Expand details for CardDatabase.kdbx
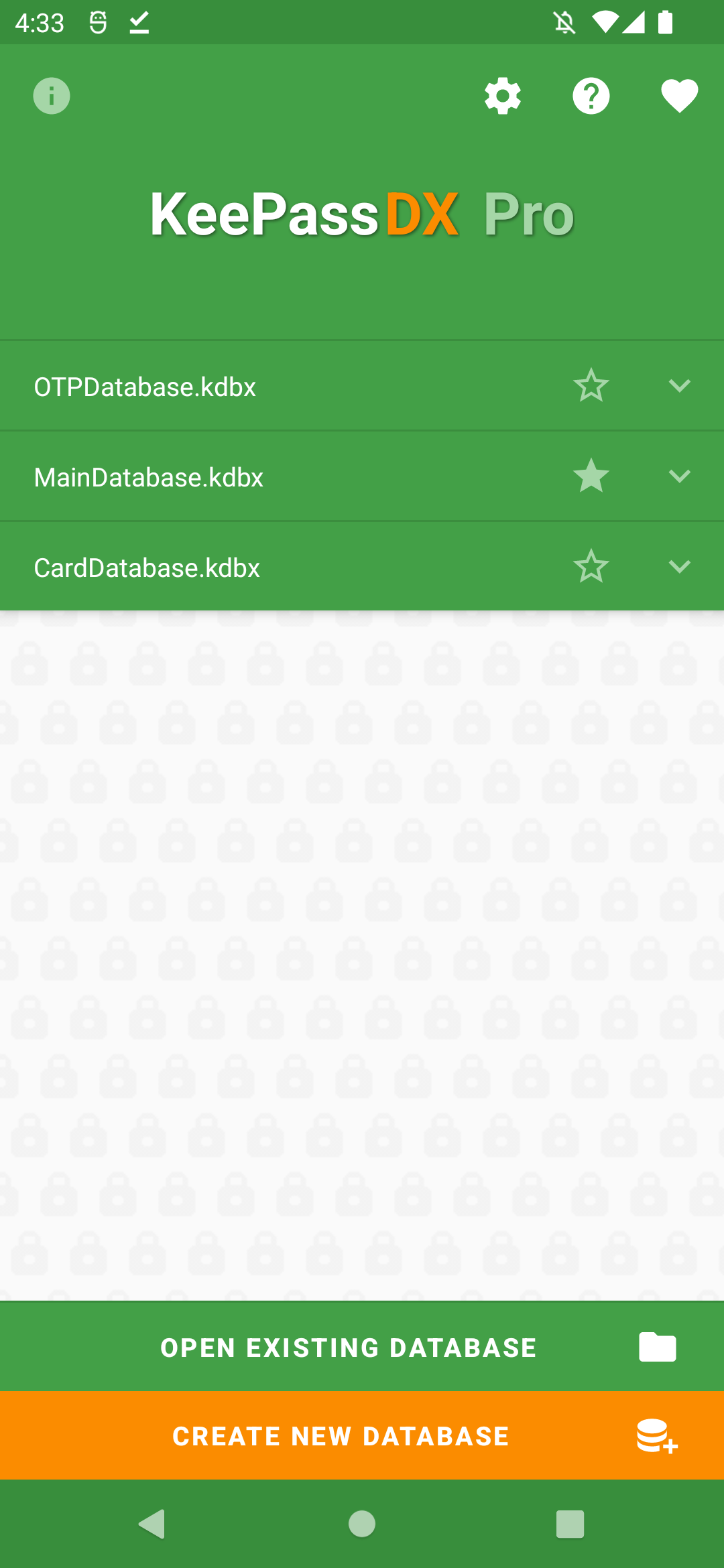The image size is (724, 1568). coord(679,566)
